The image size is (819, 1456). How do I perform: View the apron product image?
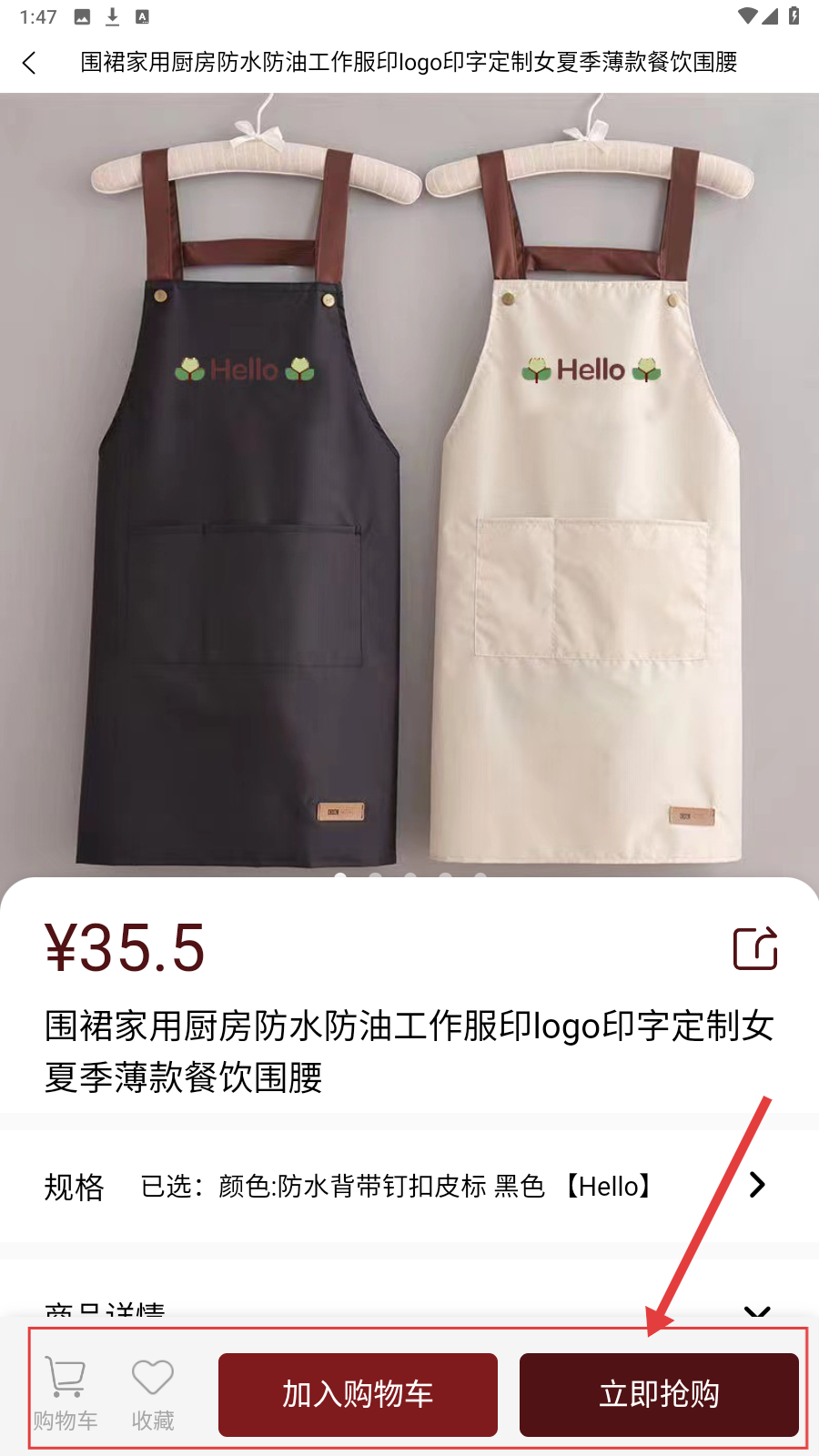[409, 482]
